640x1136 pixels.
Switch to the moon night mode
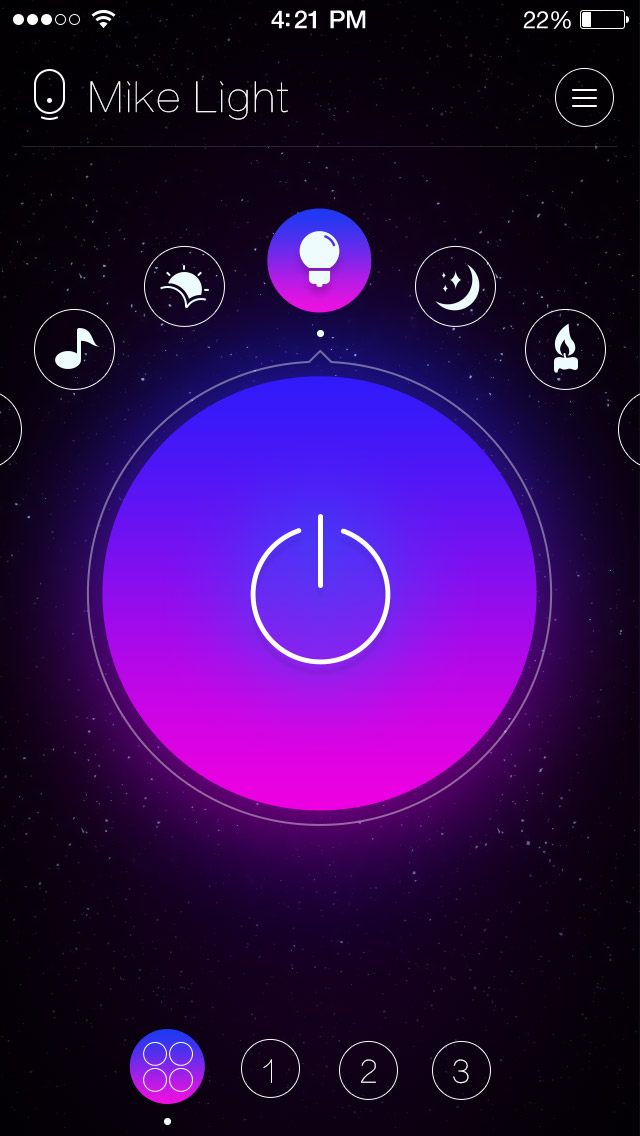click(455, 286)
